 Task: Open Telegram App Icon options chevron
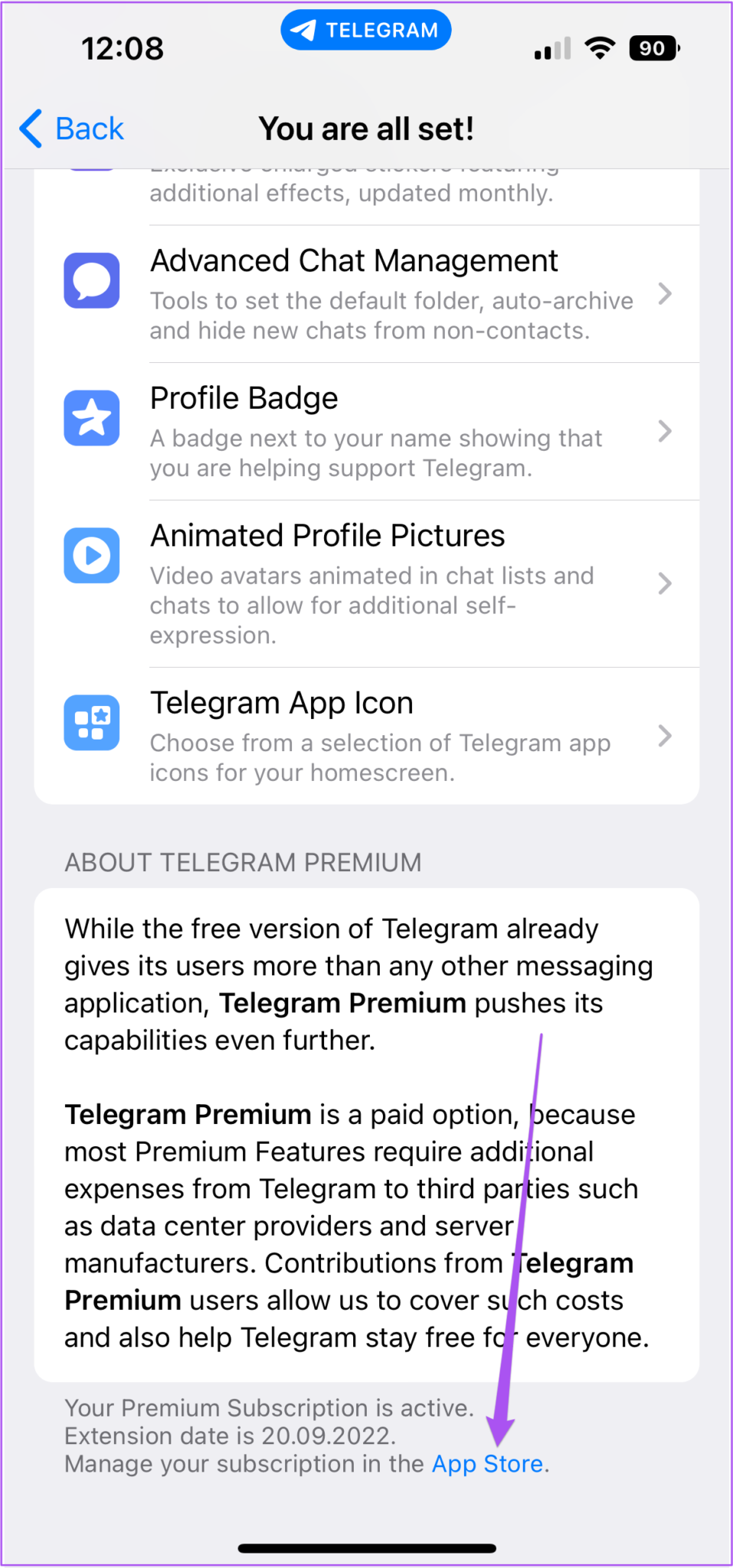click(665, 736)
